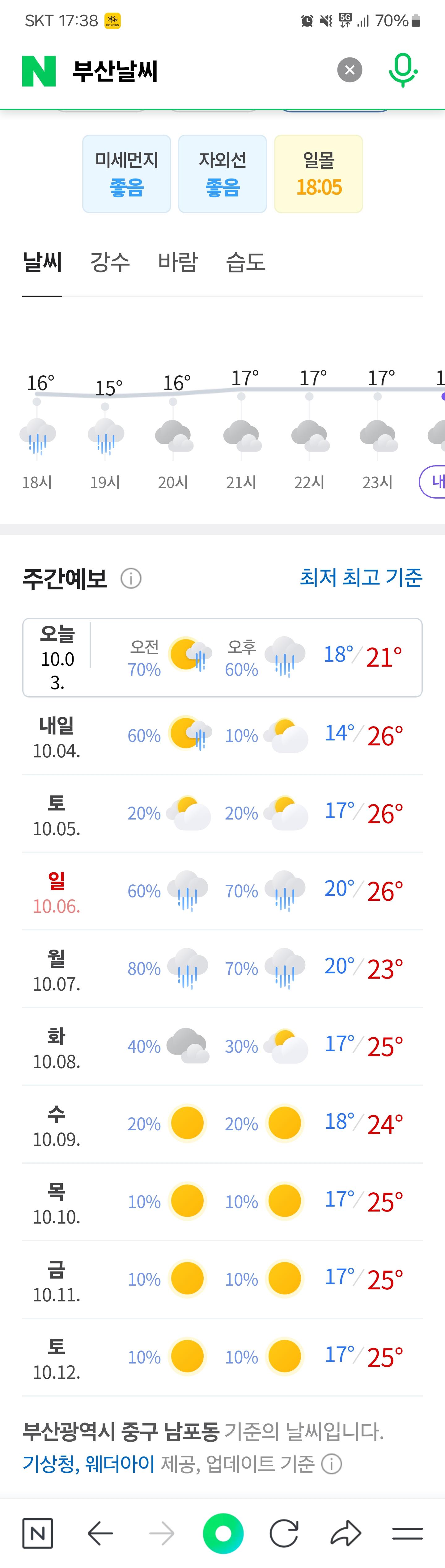The image size is (445, 1568).
Task: Clear the search query 부산날씨
Action: coord(350,70)
